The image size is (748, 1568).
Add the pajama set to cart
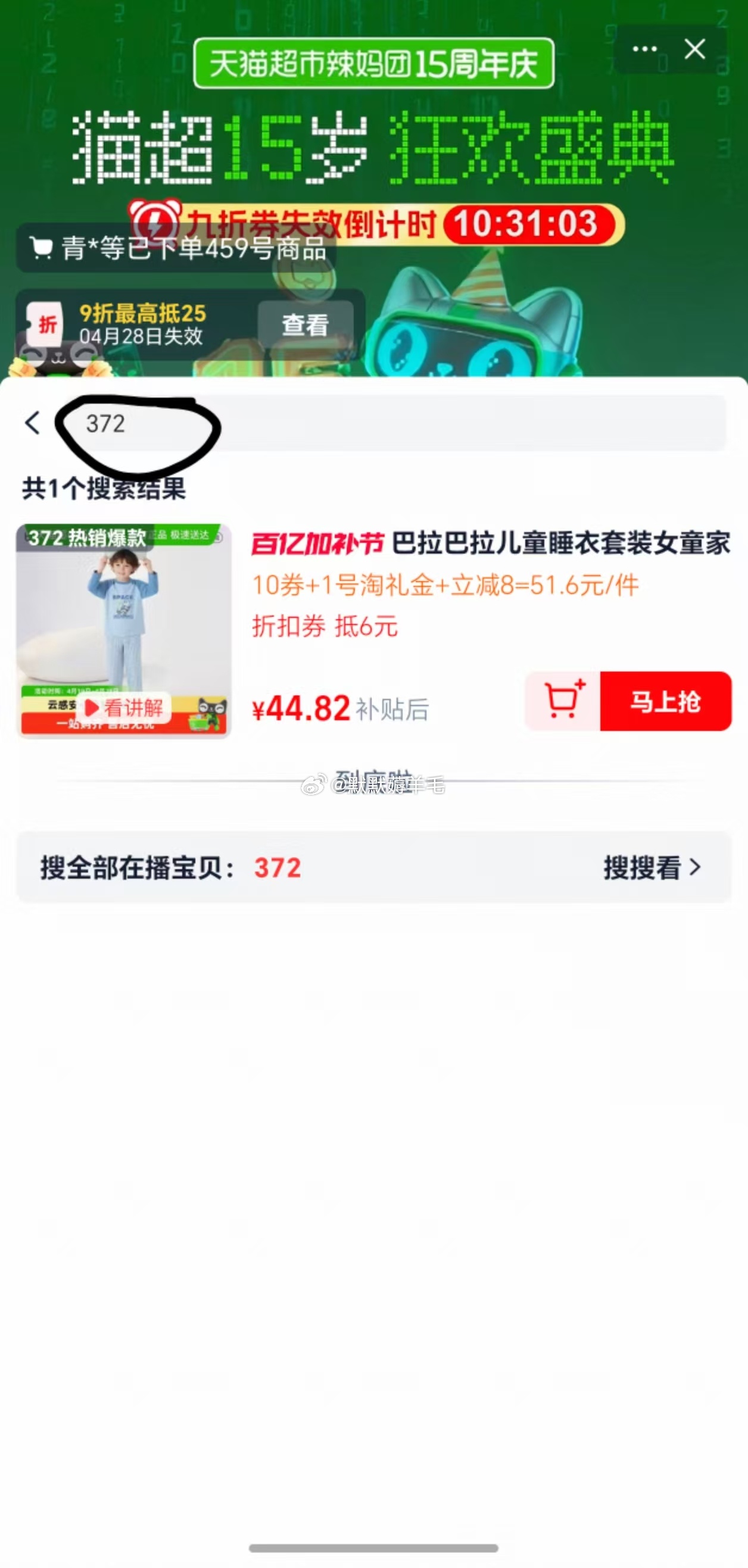click(x=563, y=701)
